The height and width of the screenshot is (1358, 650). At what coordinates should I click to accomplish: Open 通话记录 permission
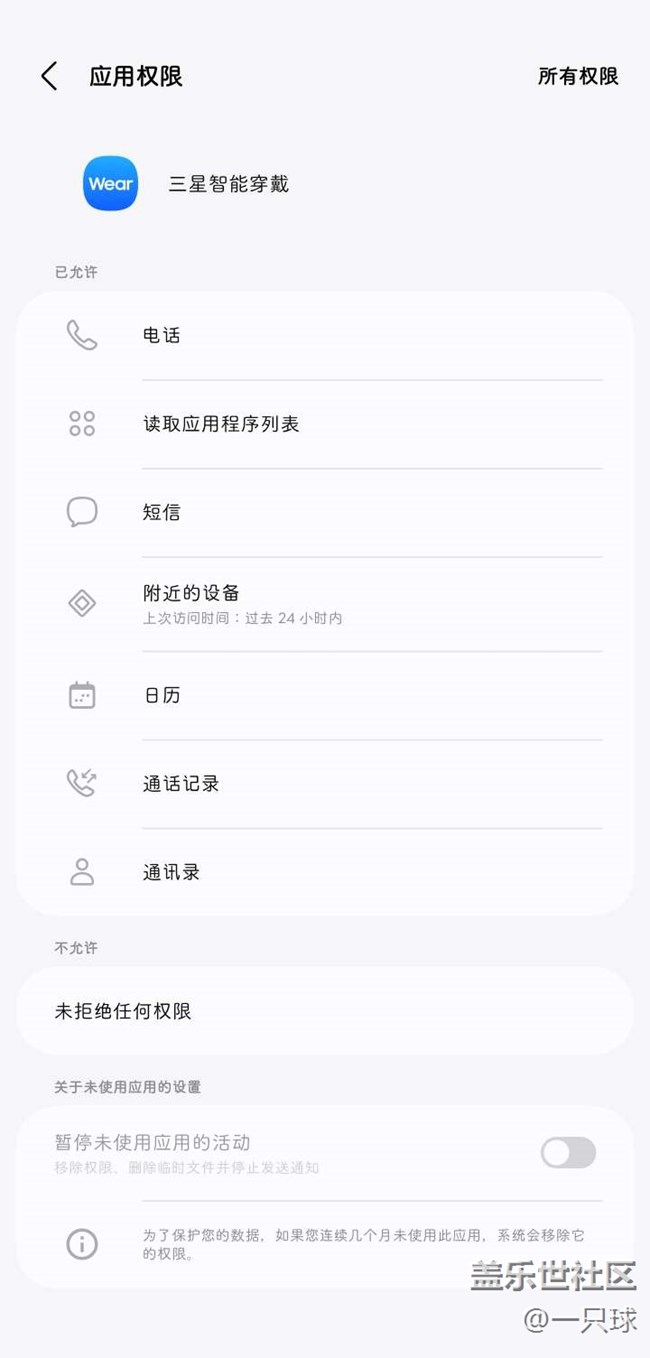324,784
